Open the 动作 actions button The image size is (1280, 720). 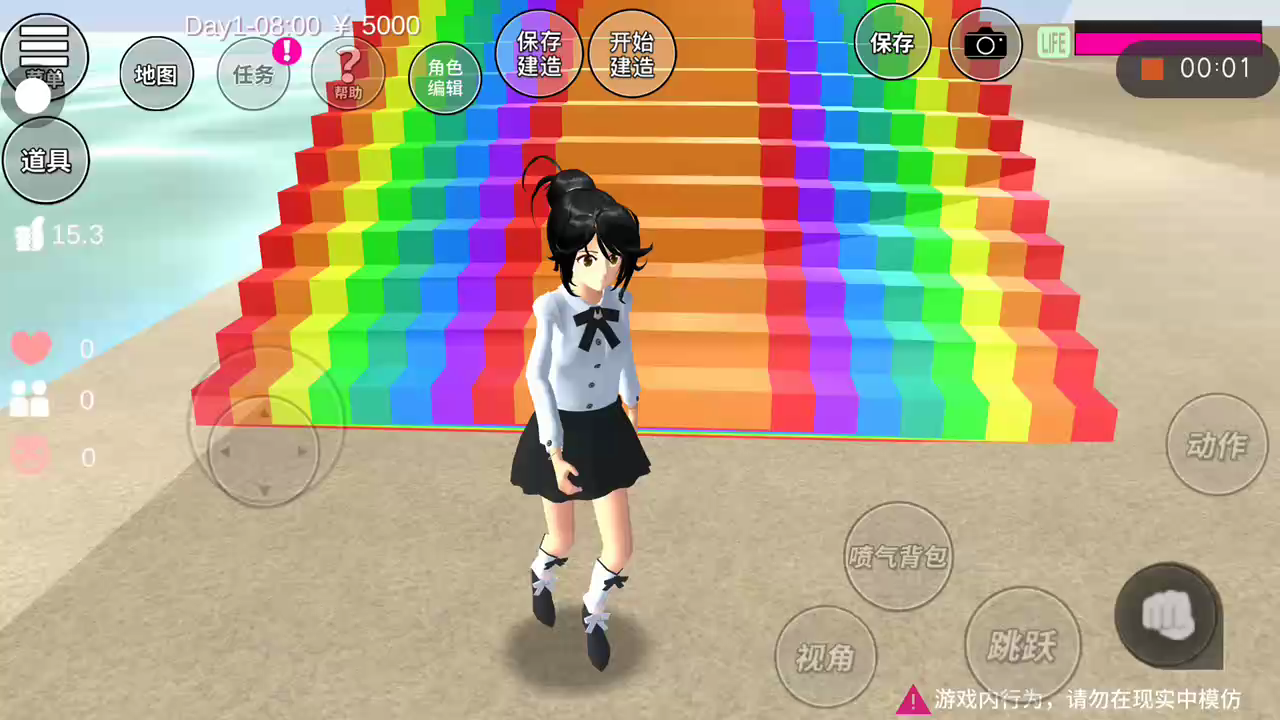tap(1216, 444)
